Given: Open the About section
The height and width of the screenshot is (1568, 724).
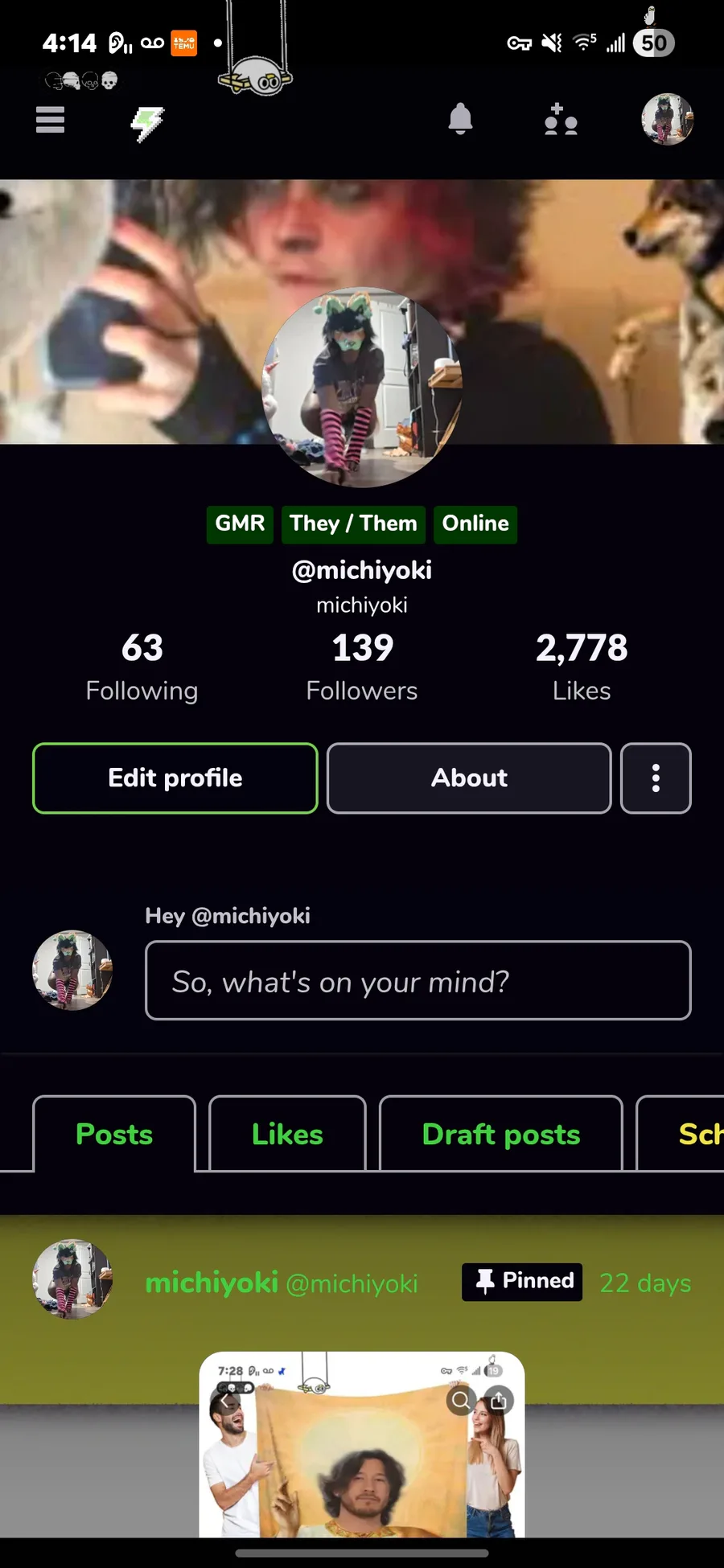Looking at the screenshot, I should click(469, 778).
